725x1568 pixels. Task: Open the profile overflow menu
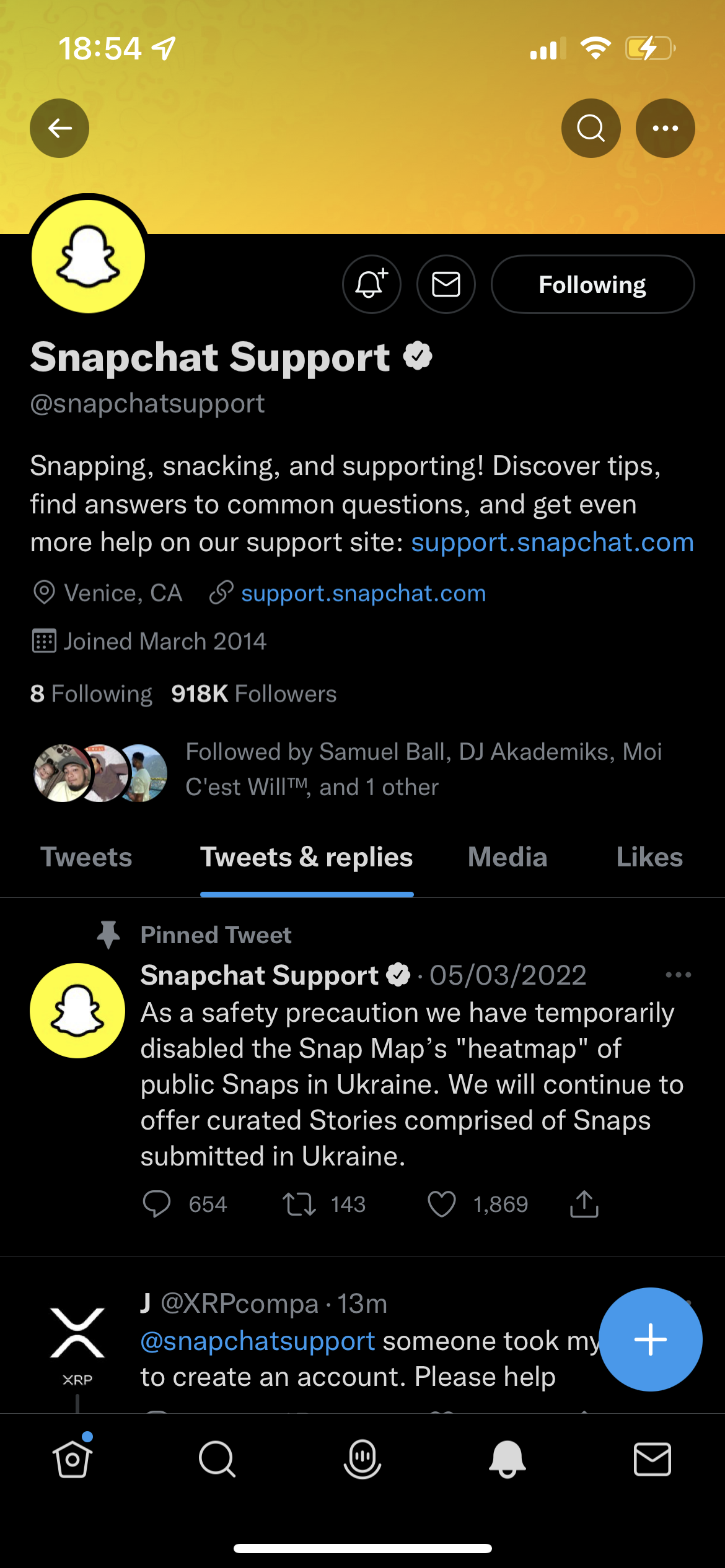665,128
